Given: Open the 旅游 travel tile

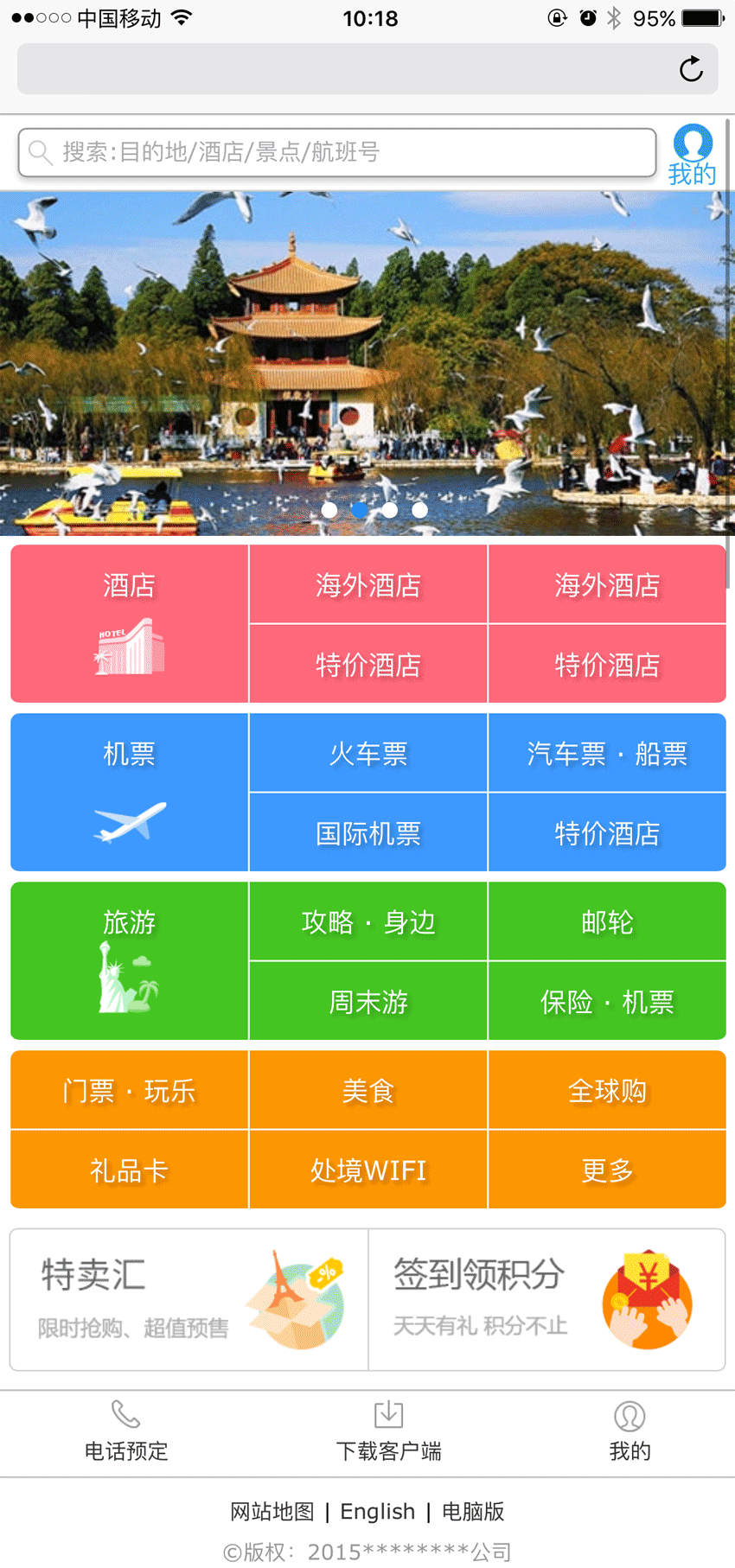Looking at the screenshot, I should tap(130, 960).
